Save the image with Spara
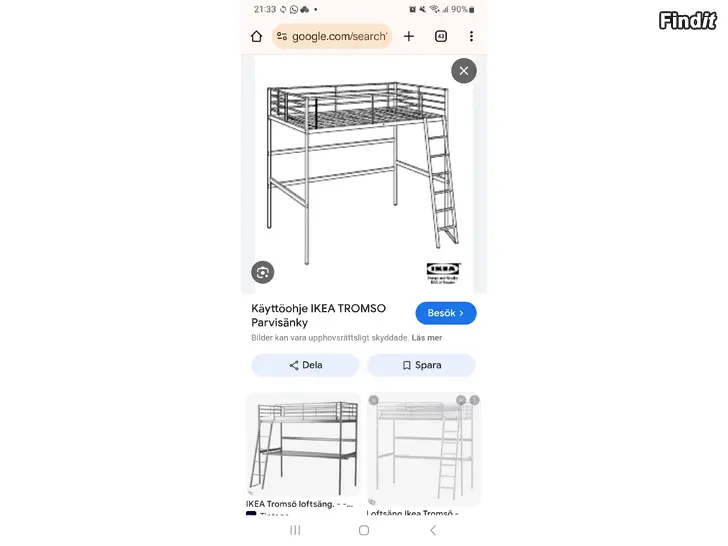 421,365
